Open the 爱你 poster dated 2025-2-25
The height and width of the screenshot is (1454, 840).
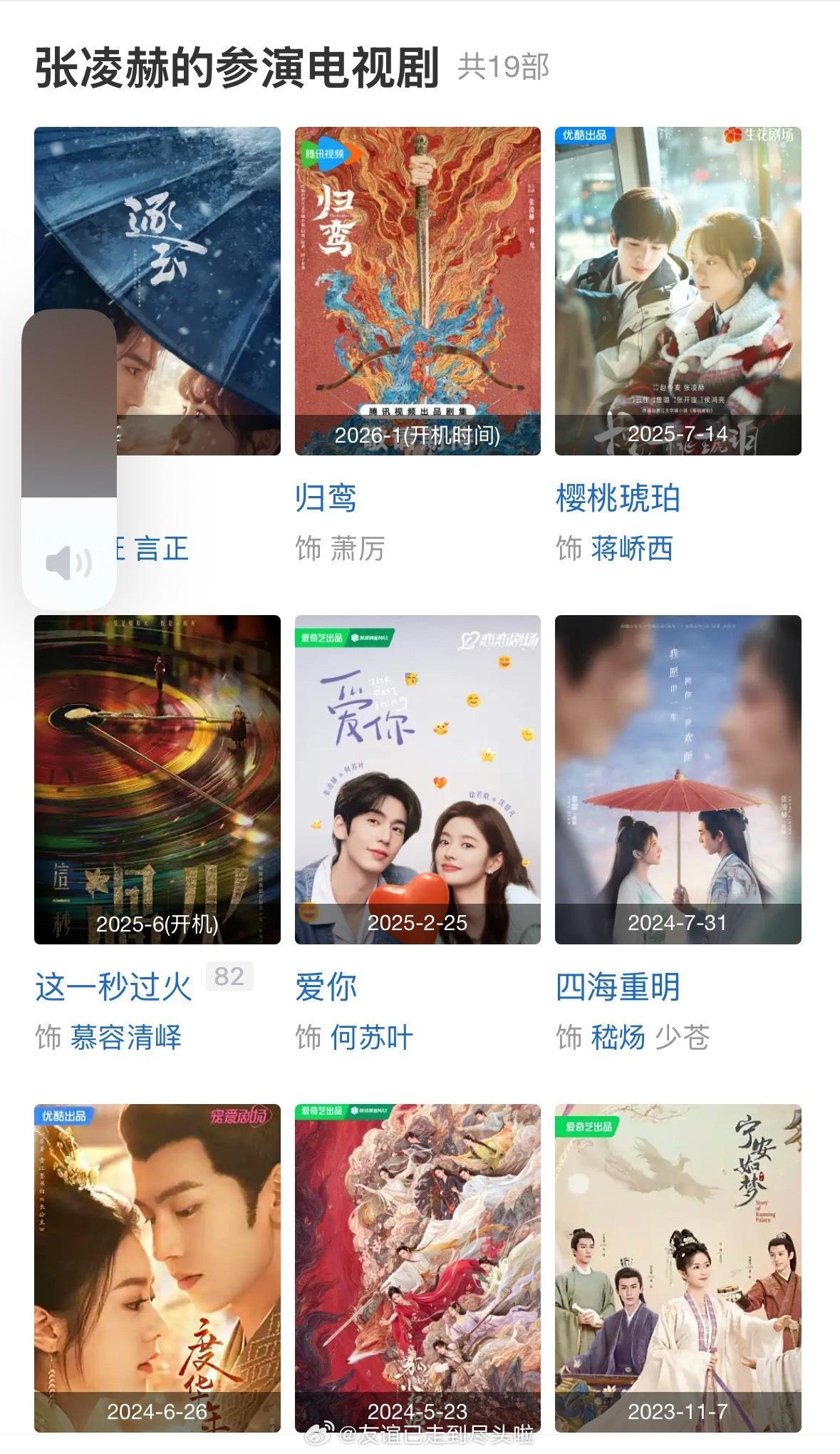[x=418, y=779]
